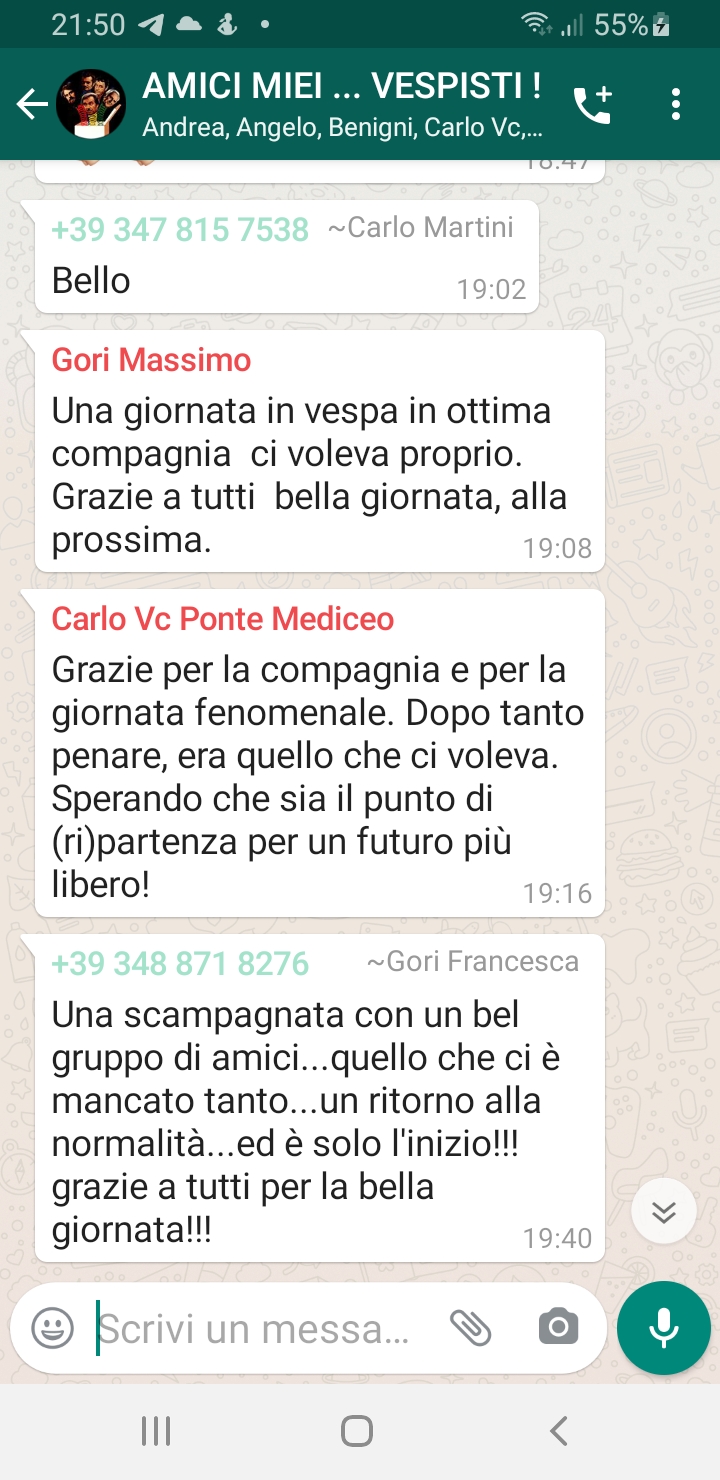Open AMICI MIEI VESPISTI group info
The image size is (720, 1480).
[342, 104]
